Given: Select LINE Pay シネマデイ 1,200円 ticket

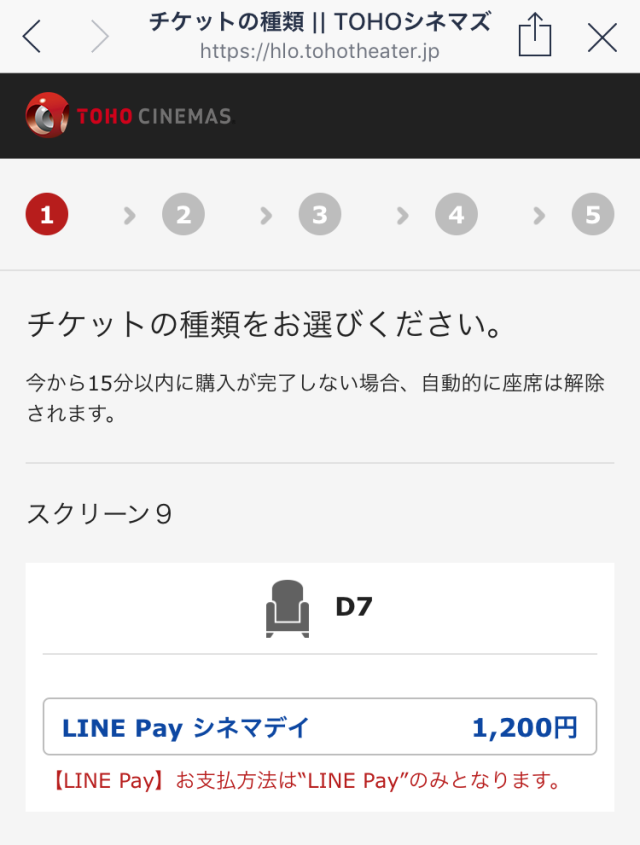Looking at the screenshot, I should coord(320,727).
